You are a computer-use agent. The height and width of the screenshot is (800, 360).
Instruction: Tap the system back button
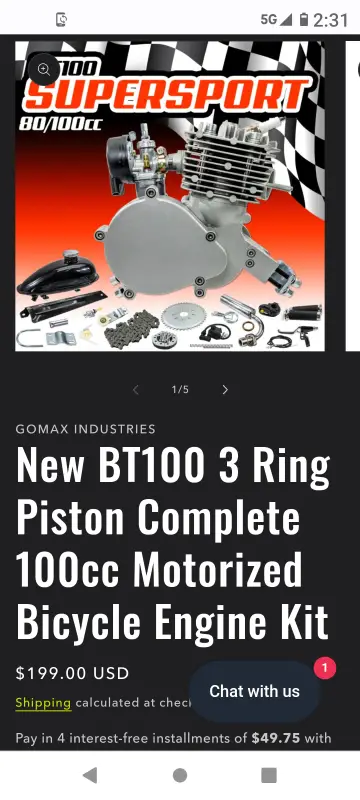coord(90,776)
